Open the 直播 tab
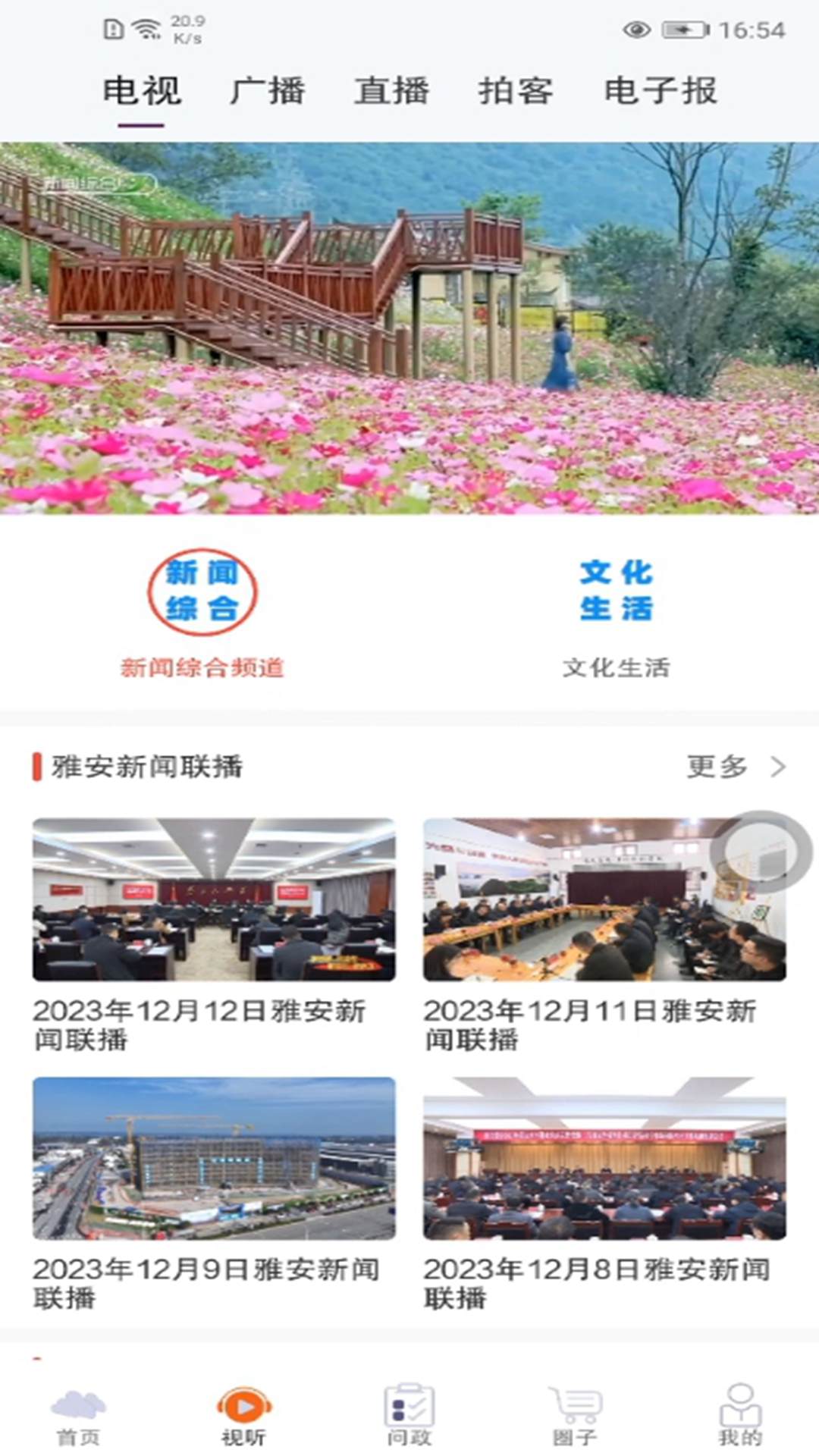The height and width of the screenshot is (1456, 819). click(x=391, y=92)
